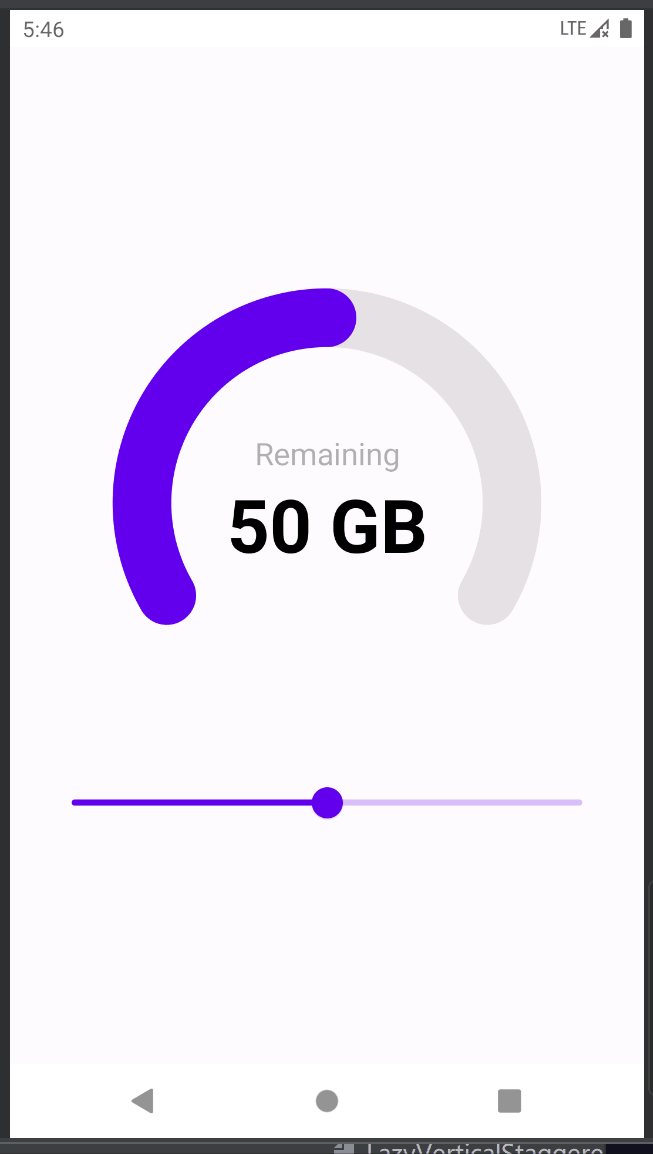Viewport: 653px width, 1154px height.
Task: Go back using the system back button
Action: (x=142, y=1101)
